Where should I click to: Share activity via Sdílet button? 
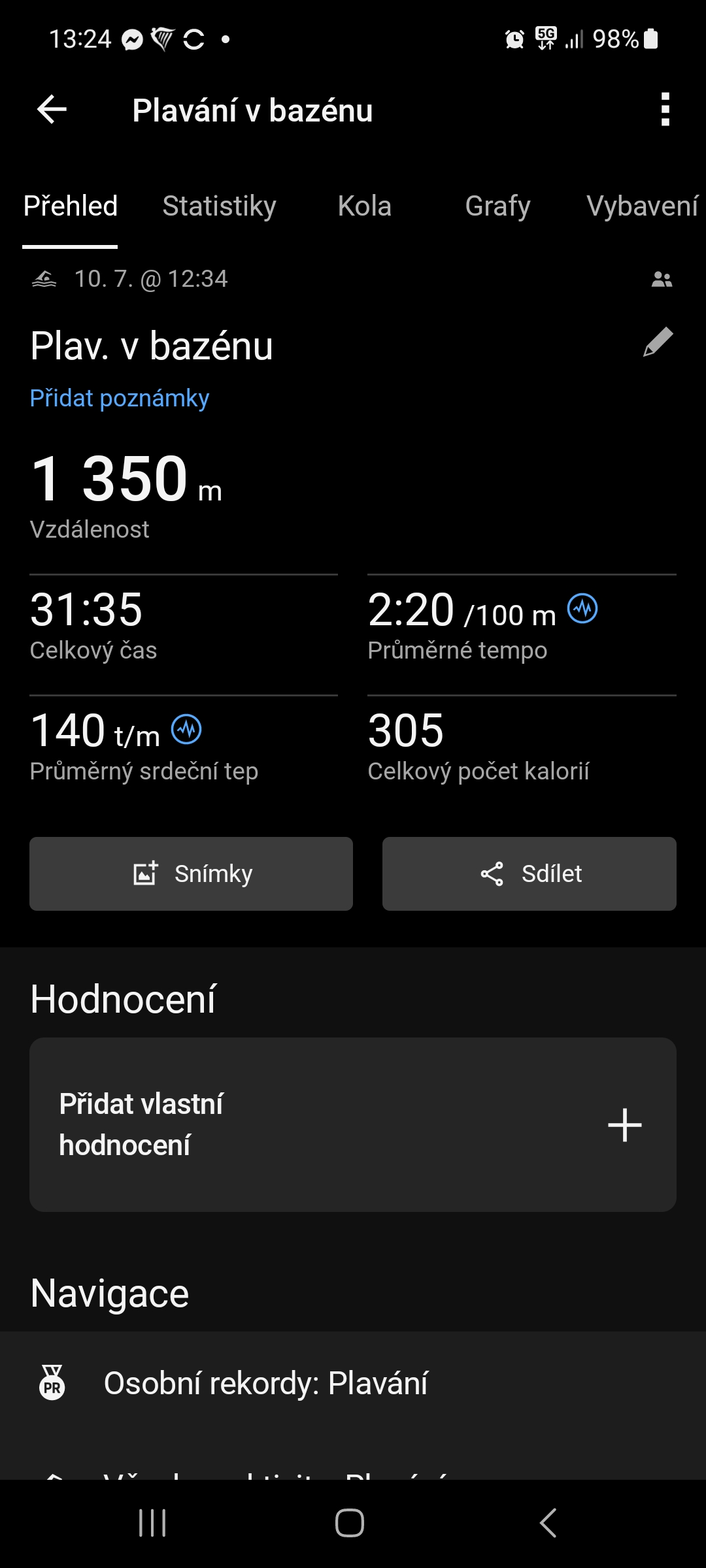click(x=529, y=874)
